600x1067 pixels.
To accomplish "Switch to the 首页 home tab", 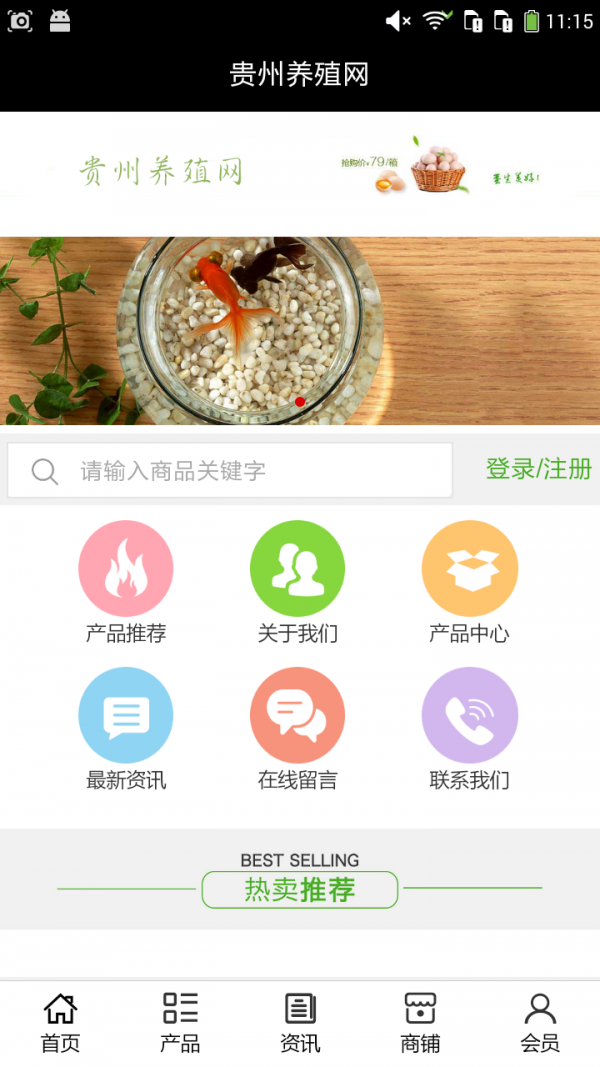I will (60, 1022).
